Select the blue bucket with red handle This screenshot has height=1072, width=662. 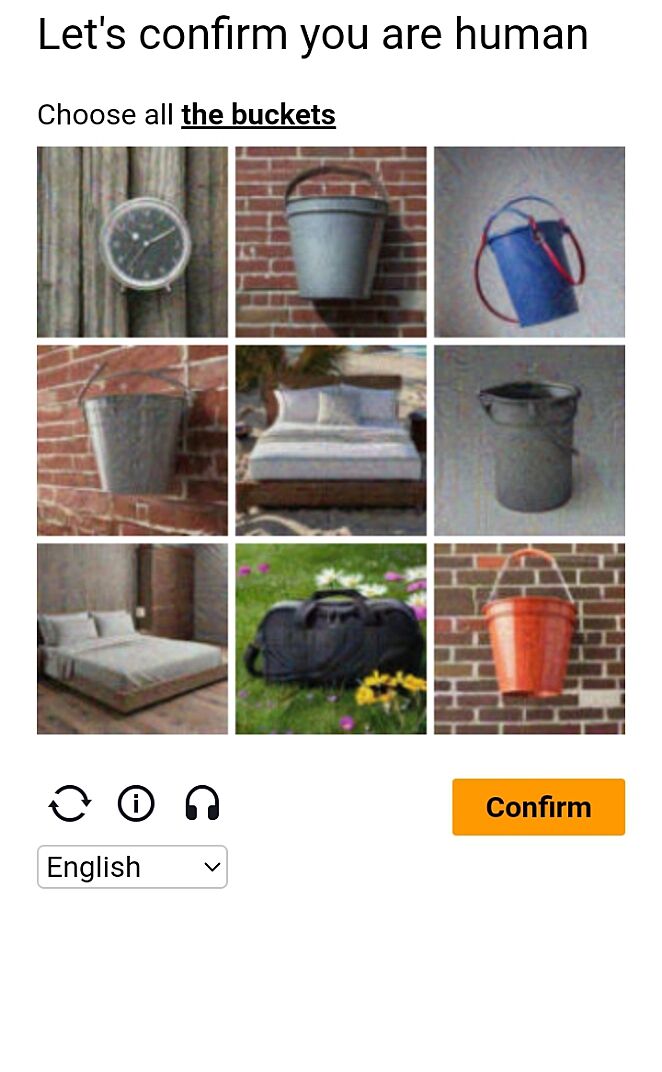[x=529, y=242]
